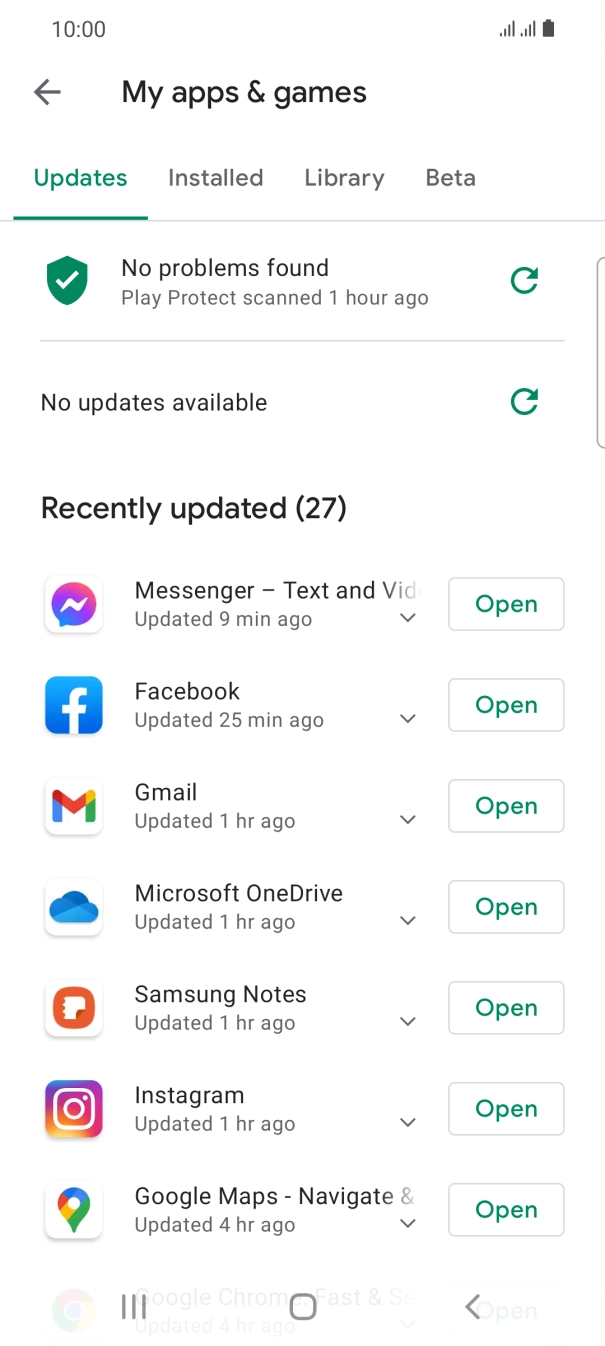605x1346 pixels.
Task: Tap Open next to Facebook
Action: (506, 705)
